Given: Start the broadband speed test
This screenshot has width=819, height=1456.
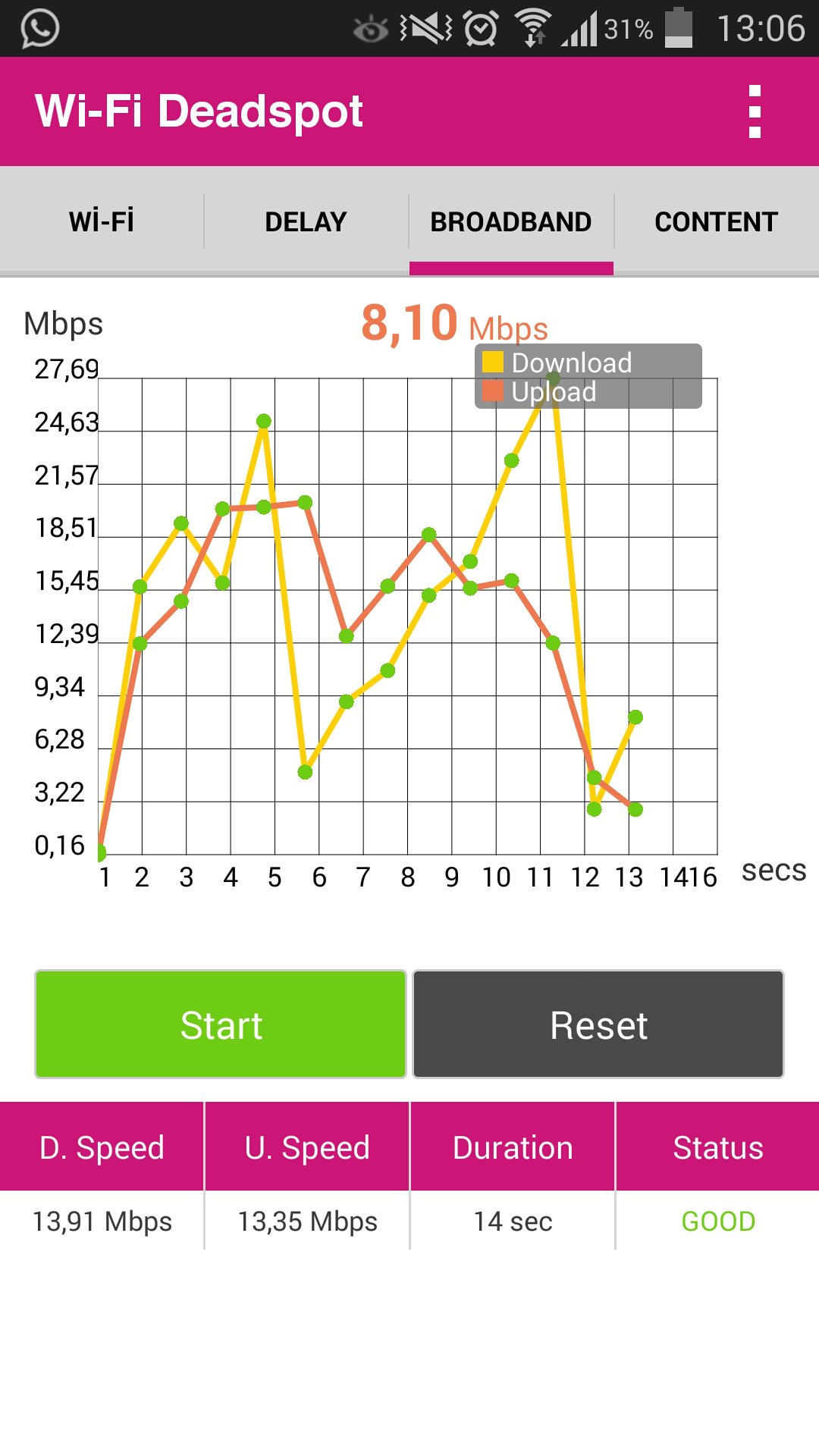Looking at the screenshot, I should click(221, 1024).
